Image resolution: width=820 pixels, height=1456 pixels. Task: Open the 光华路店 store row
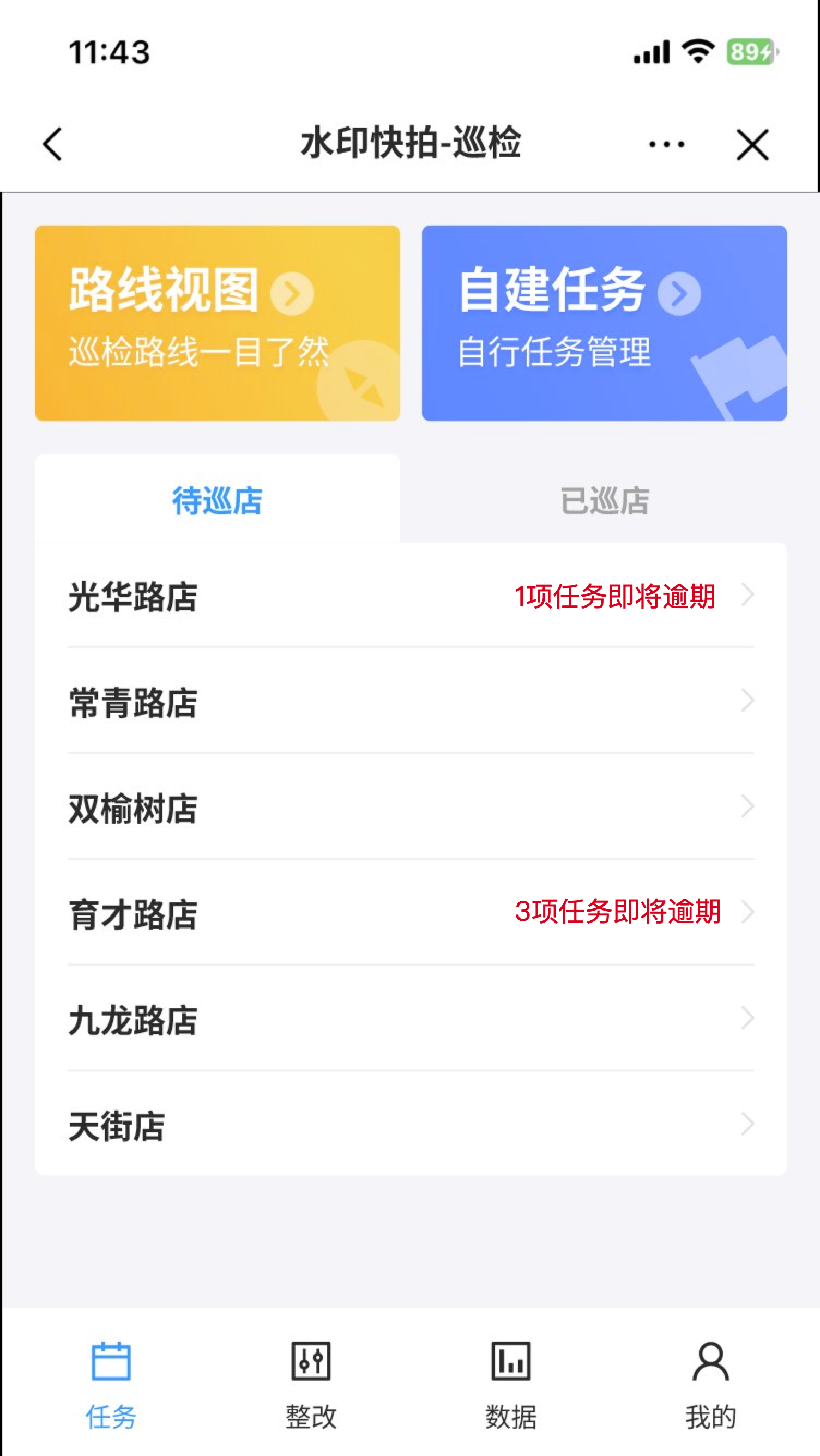[x=411, y=596]
